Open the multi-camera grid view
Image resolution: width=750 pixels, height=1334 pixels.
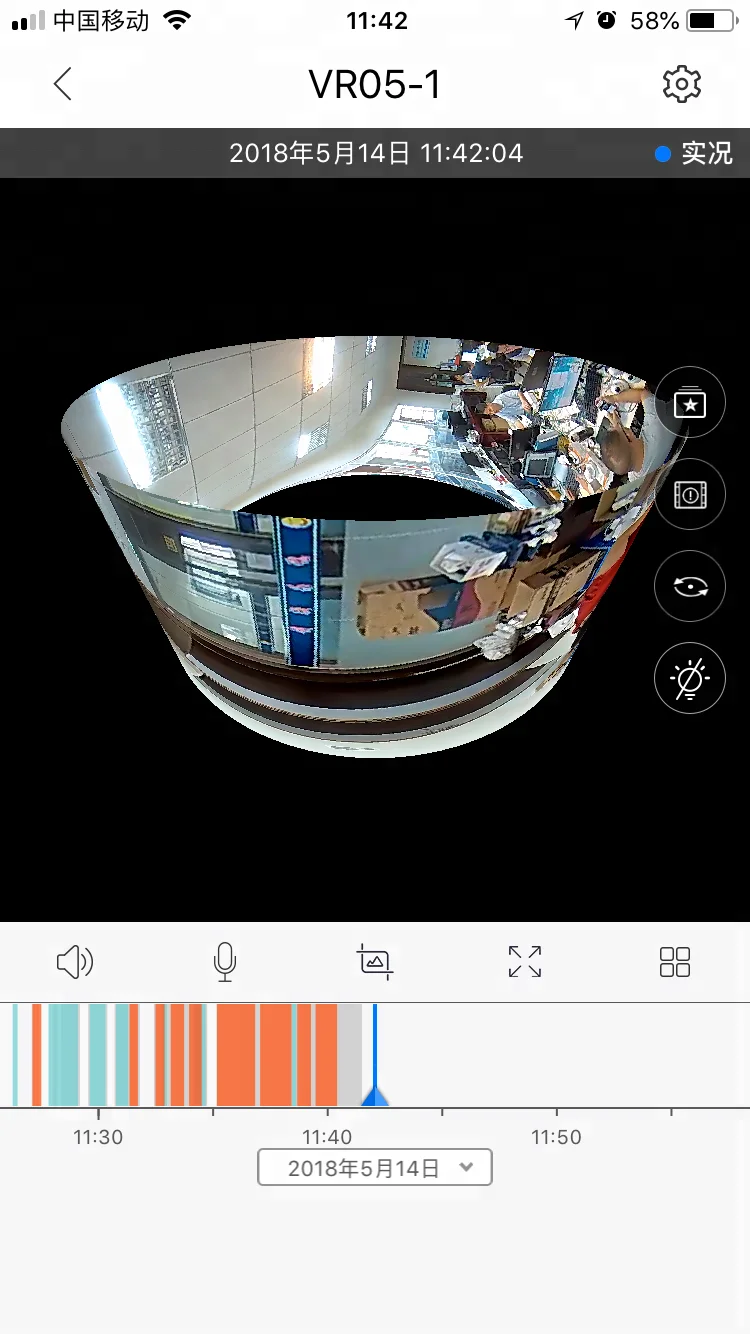coord(675,962)
